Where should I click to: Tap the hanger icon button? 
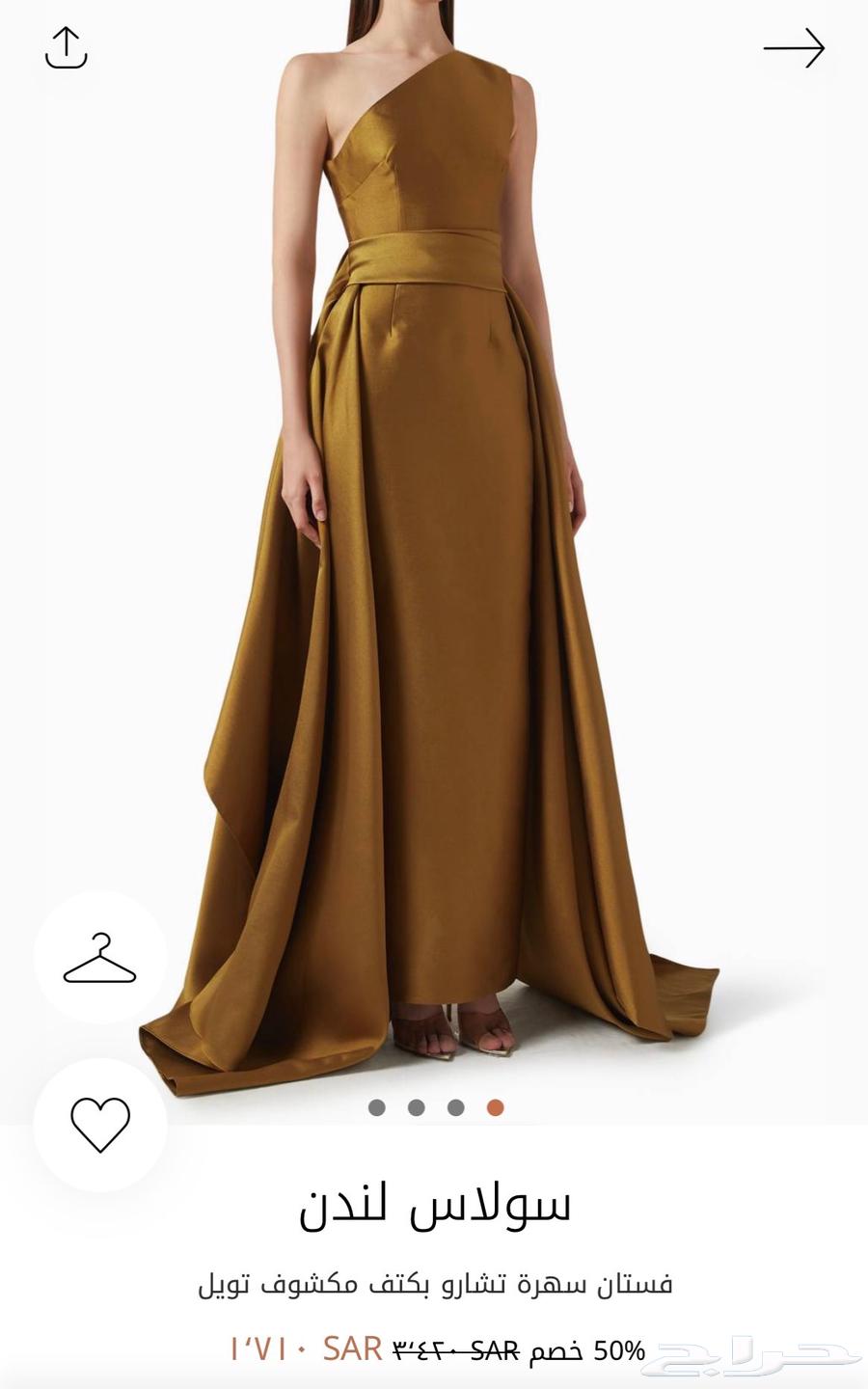click(x=100, y=957)
